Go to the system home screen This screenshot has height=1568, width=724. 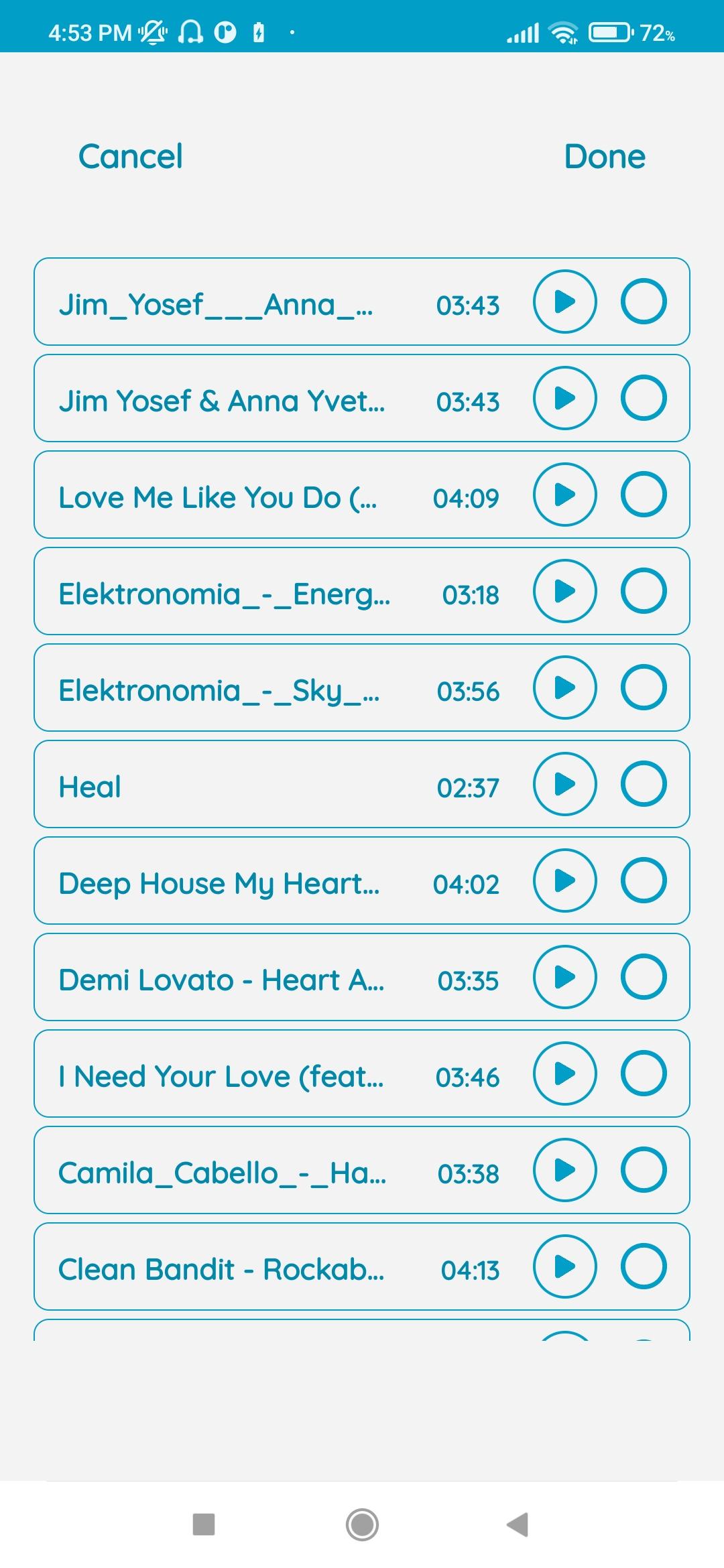(362, 1524)
